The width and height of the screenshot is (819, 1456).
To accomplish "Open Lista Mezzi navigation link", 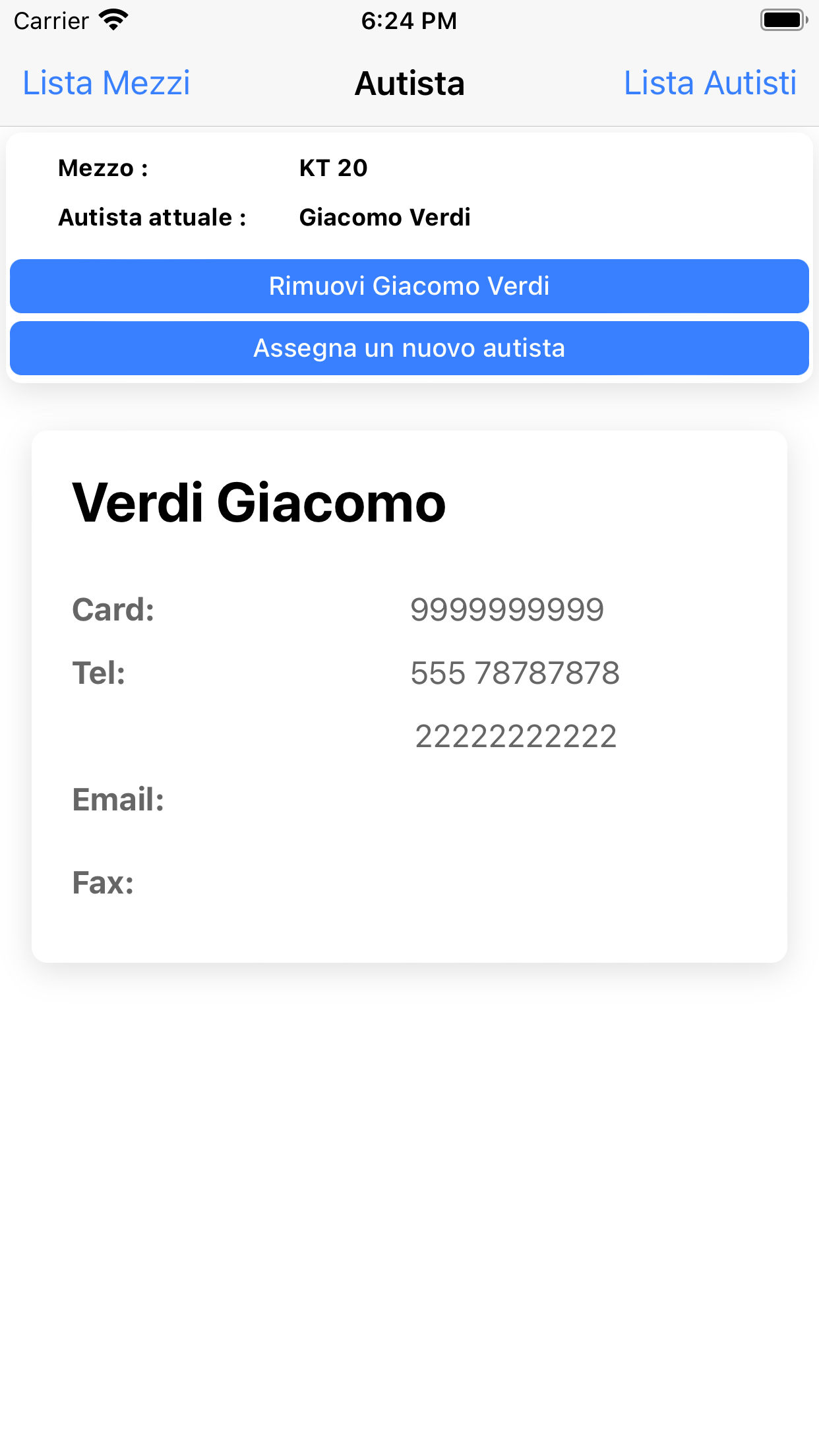I will [106, 83].
